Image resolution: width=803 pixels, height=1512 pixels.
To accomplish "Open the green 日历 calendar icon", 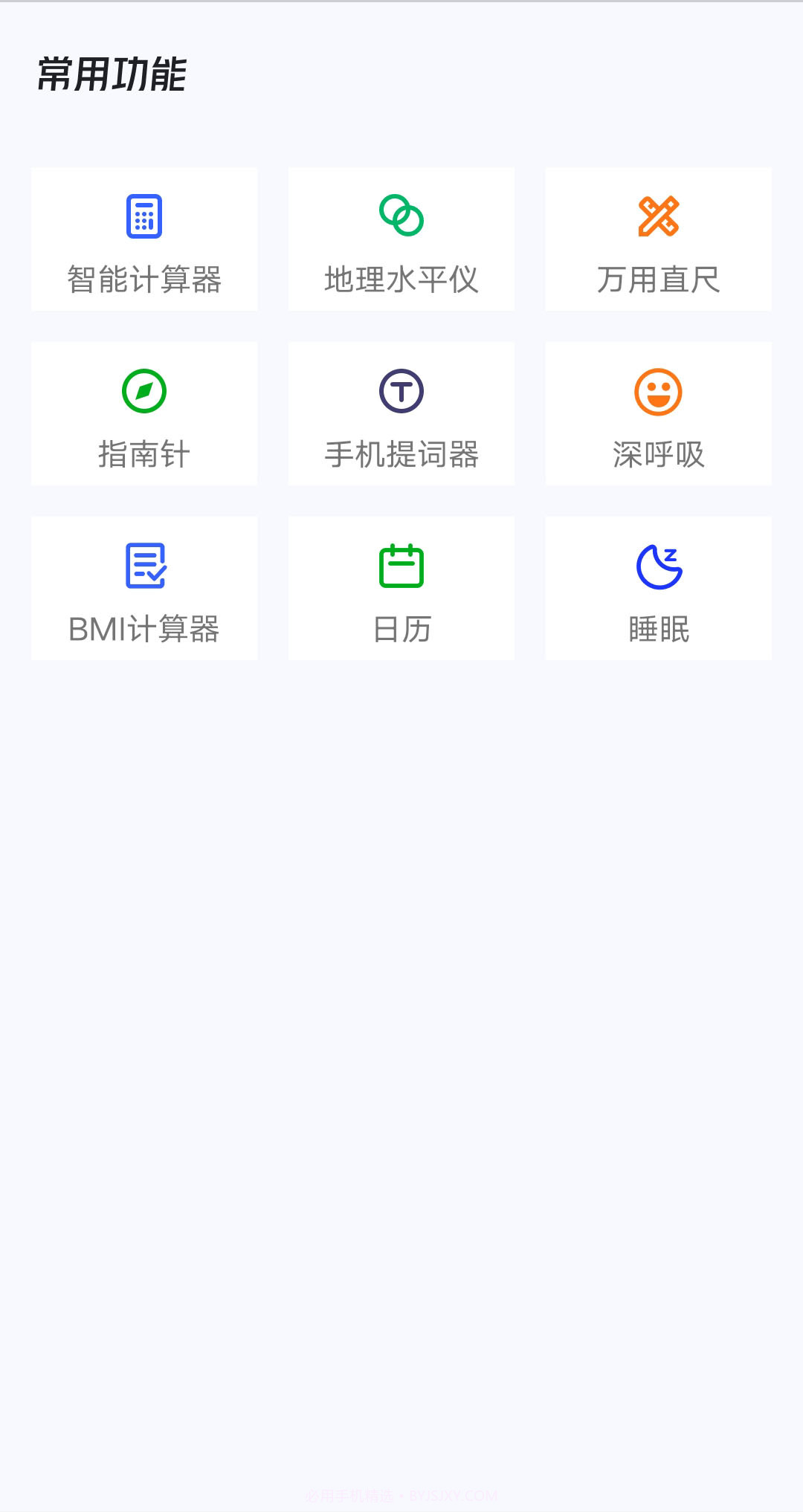I will (401, 566).
